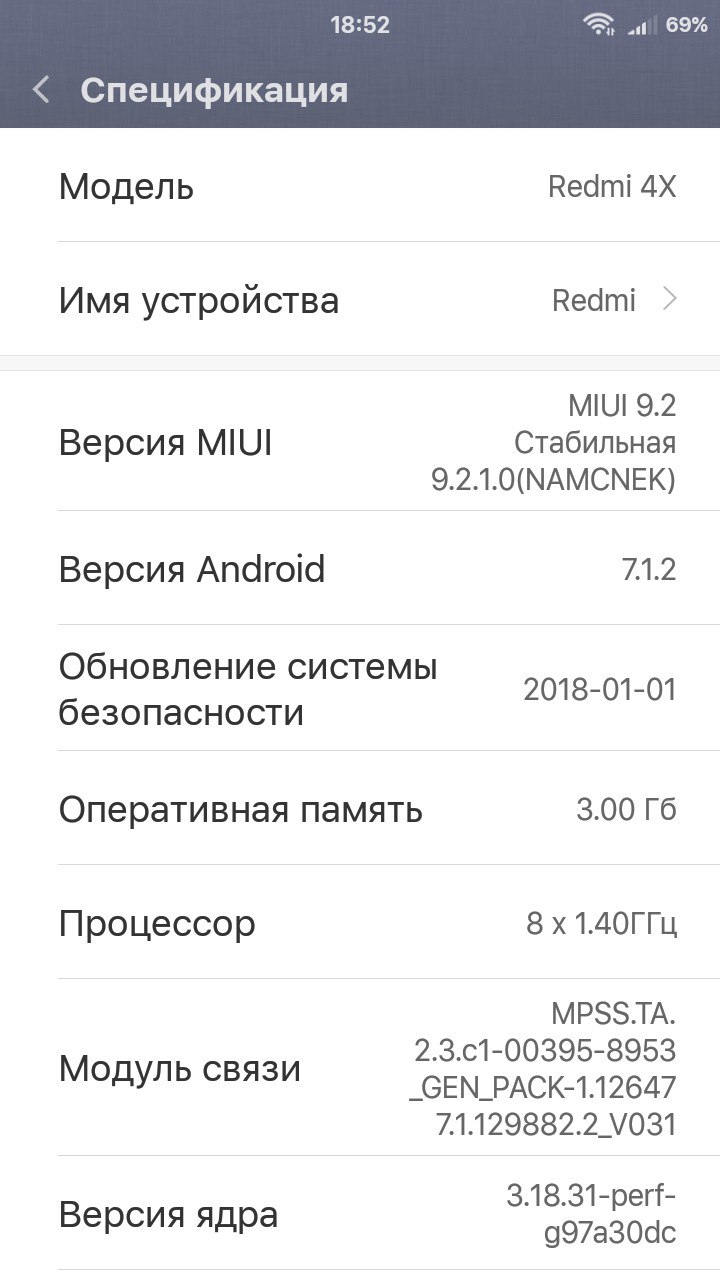720x1280 pixels.
Task: Open the Имя устройства setting
Action: (360, 299)
